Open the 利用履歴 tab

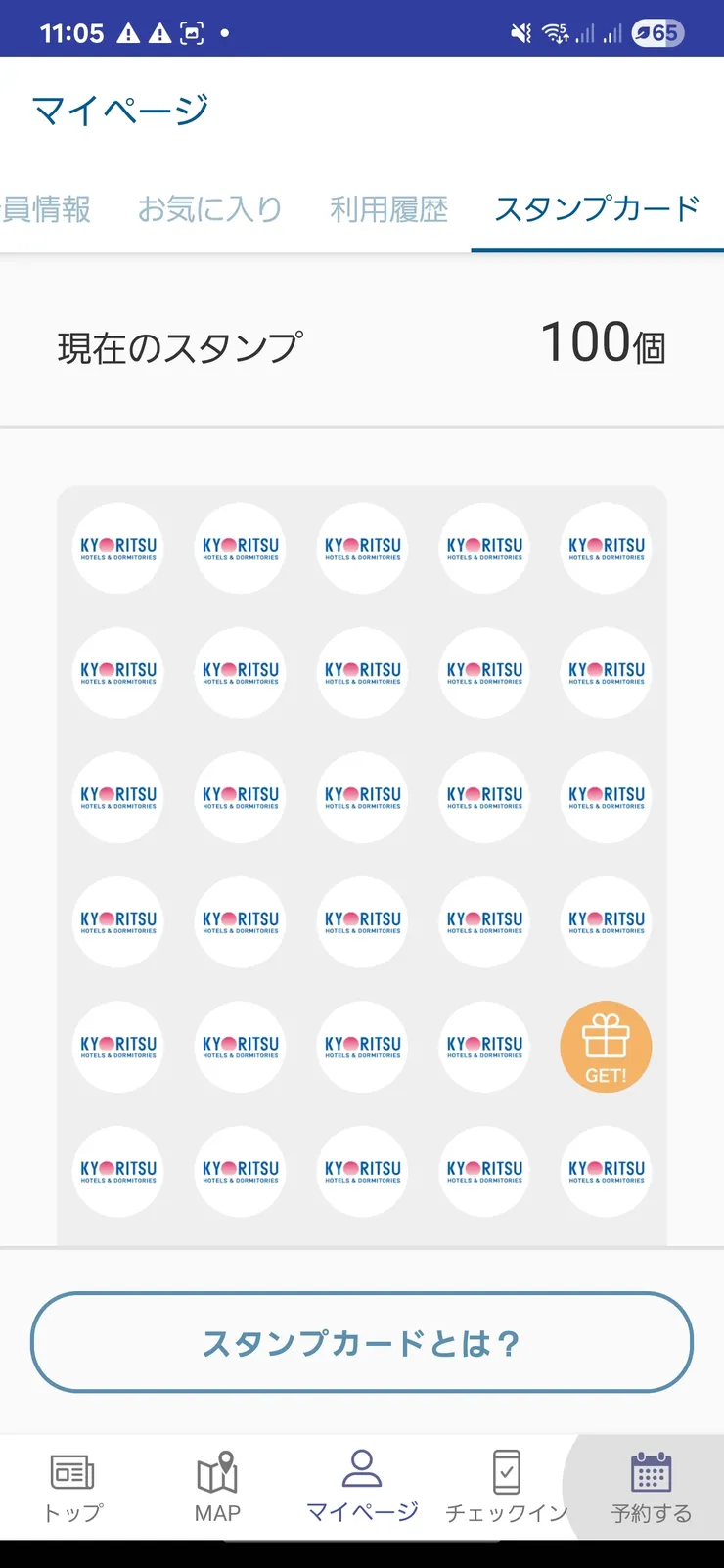click(x=388, y=209)
